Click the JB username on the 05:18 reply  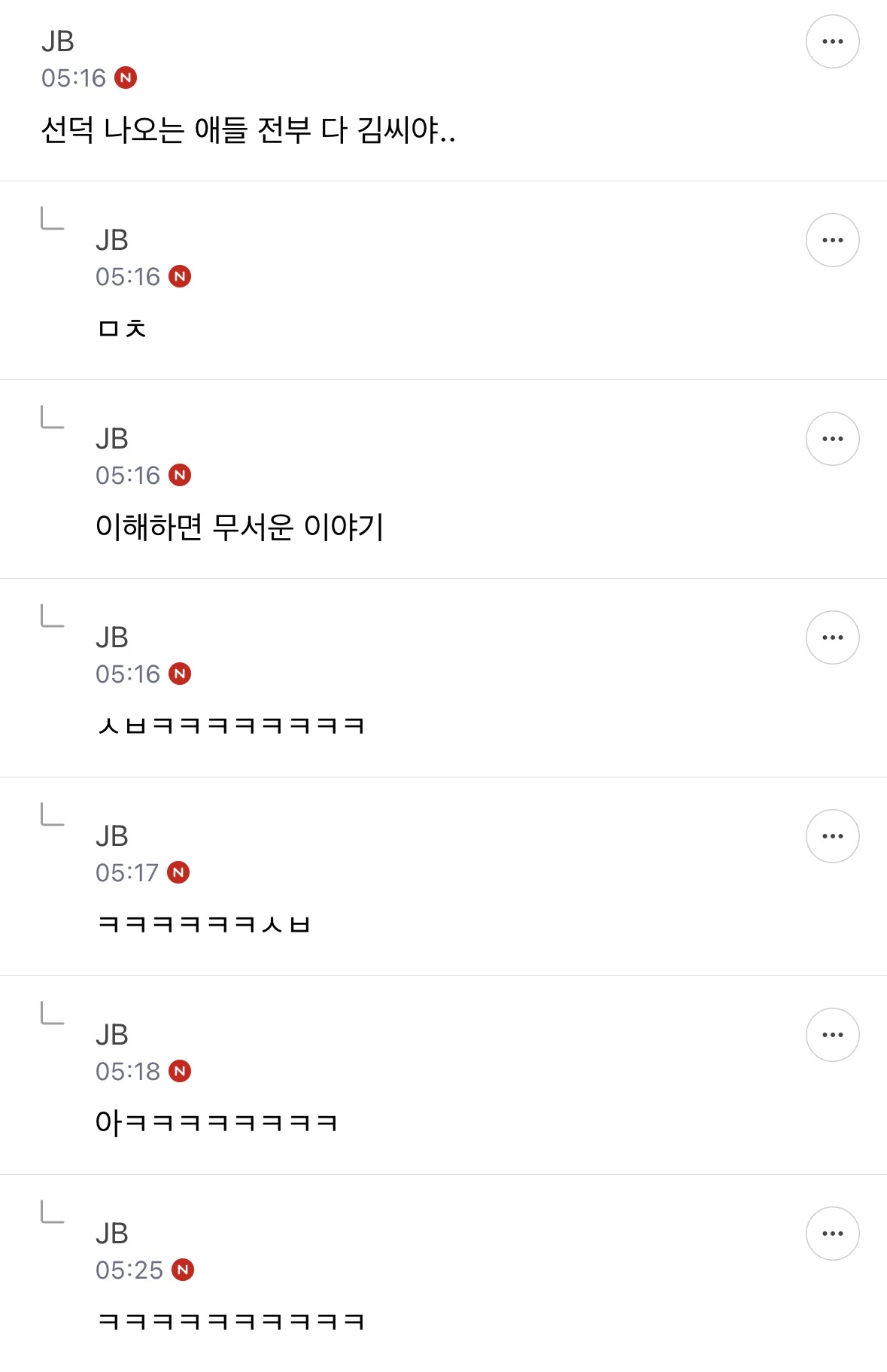pos(113,1033)
